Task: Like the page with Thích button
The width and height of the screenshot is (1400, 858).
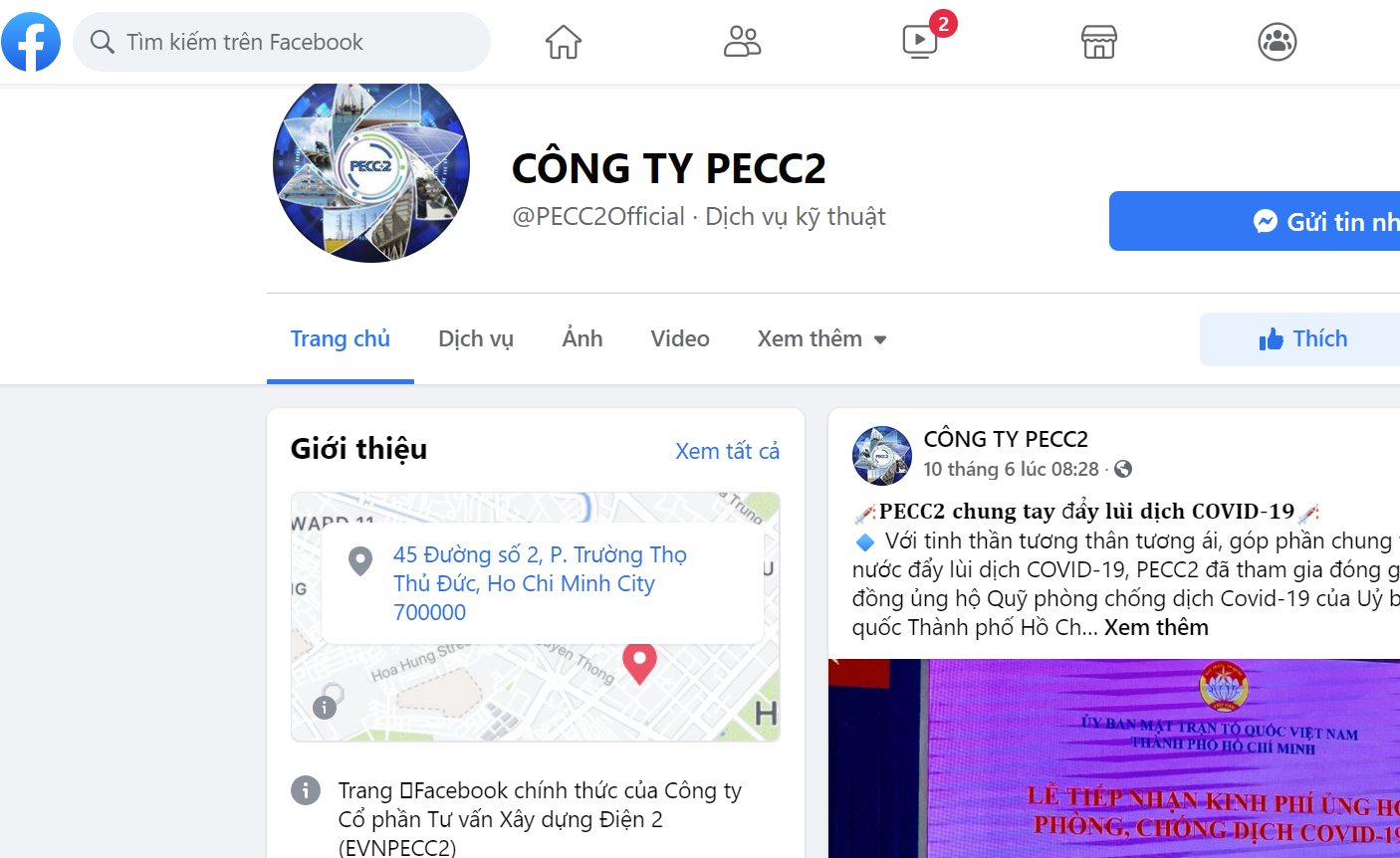Action: coord(1302,339)
